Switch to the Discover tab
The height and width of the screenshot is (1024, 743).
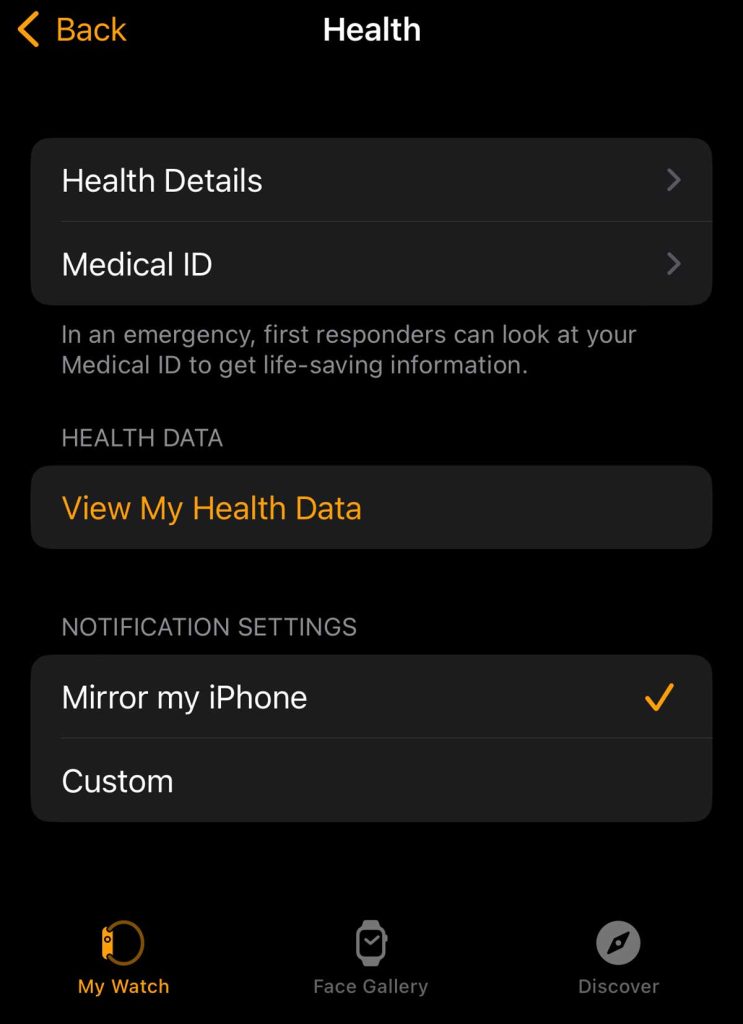click(x=618, y=958)
